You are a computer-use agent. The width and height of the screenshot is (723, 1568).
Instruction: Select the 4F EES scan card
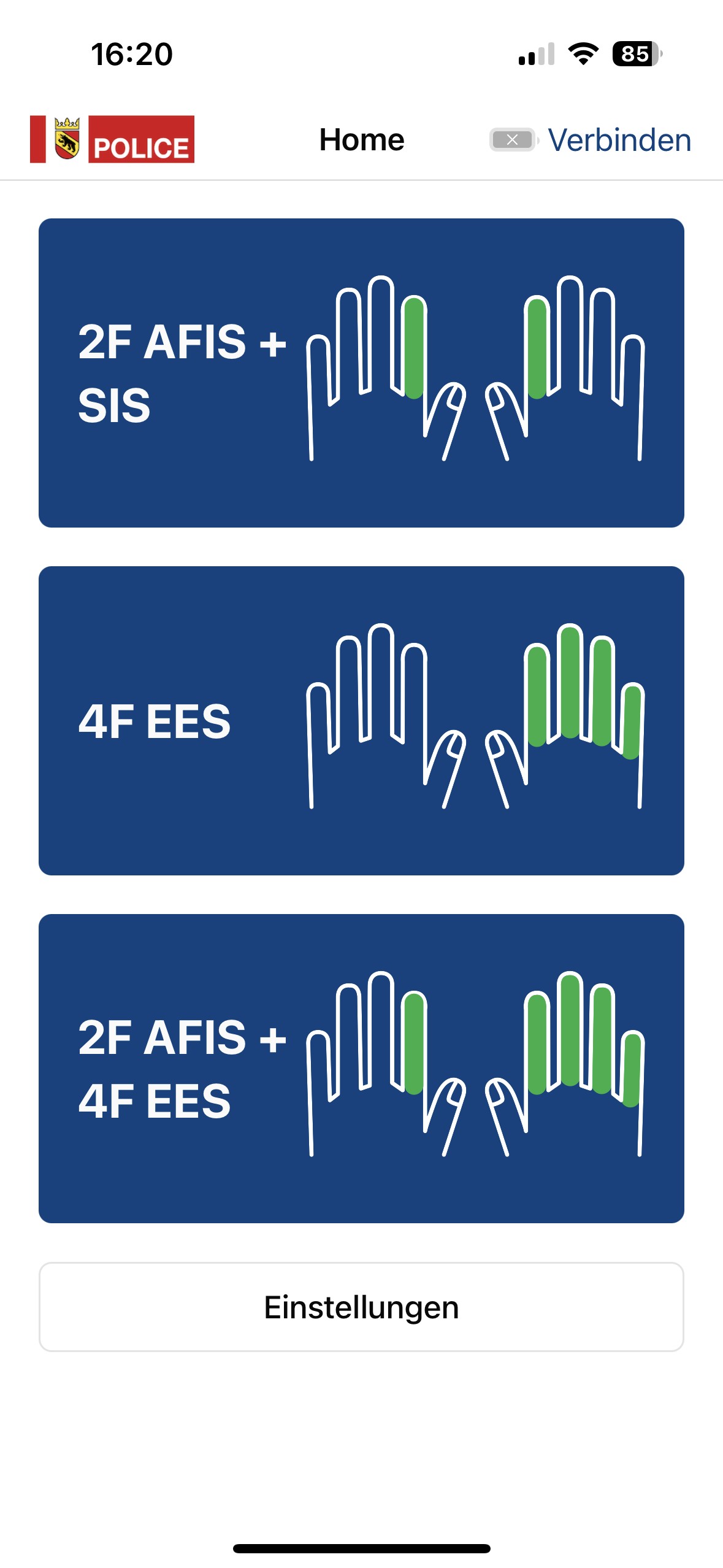361,720
